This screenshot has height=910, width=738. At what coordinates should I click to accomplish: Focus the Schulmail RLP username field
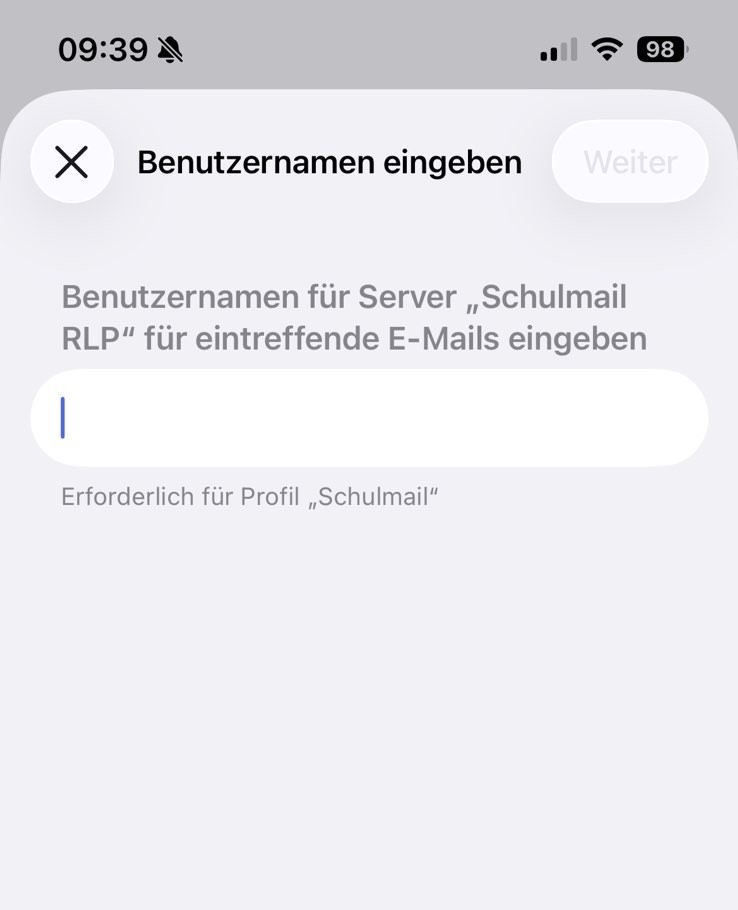(x=369, y=418)
